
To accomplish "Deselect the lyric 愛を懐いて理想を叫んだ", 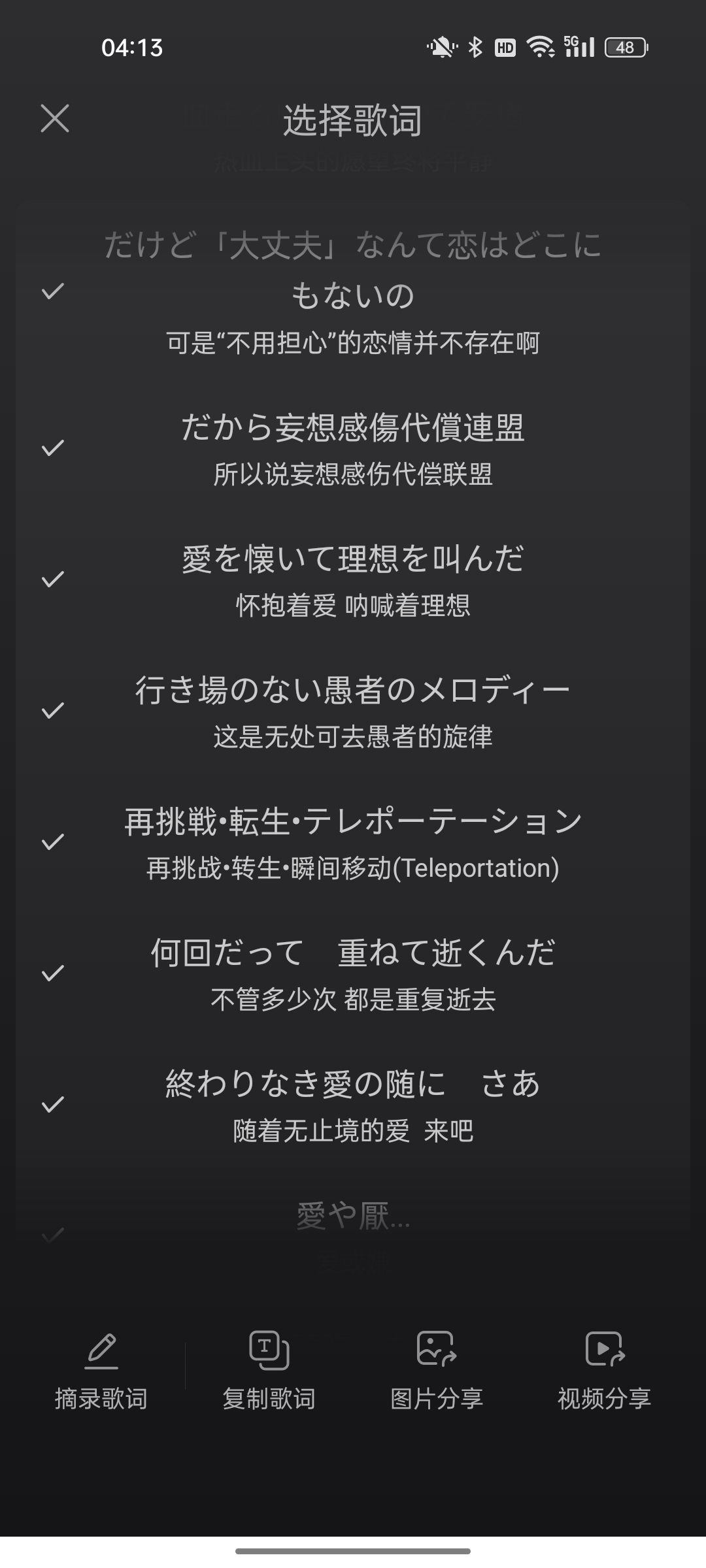I will point(53,580).
